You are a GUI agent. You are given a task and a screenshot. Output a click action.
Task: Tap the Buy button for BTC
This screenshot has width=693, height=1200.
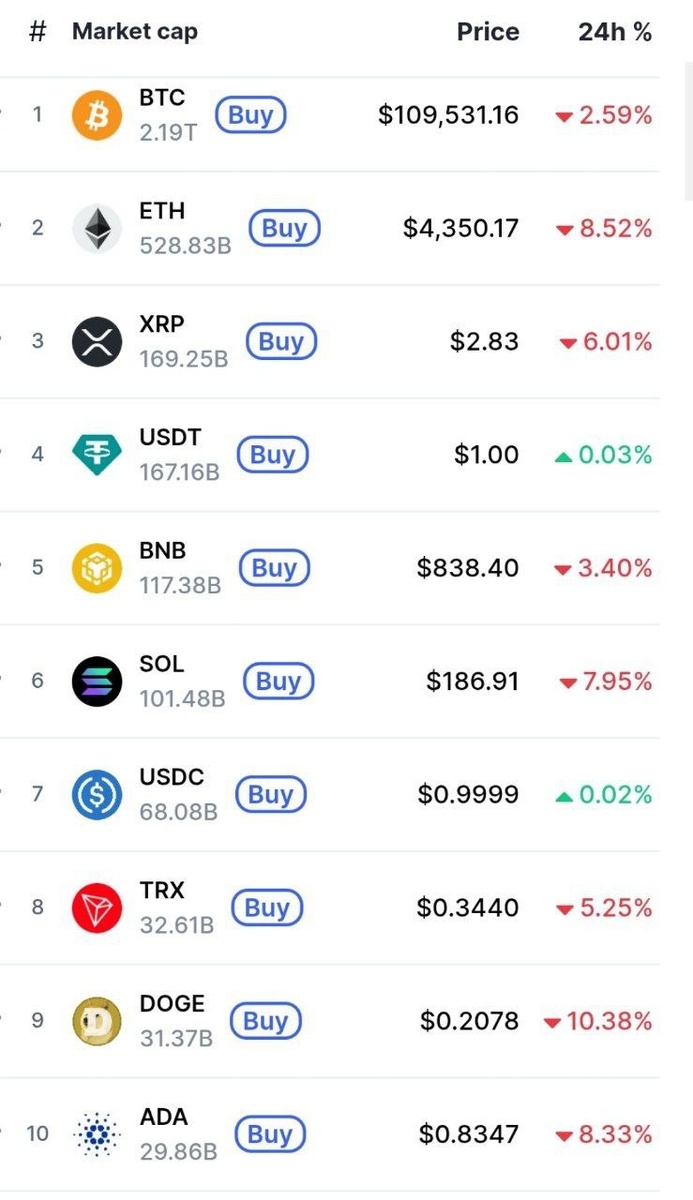pyautogui.click(x=251, y=115)
